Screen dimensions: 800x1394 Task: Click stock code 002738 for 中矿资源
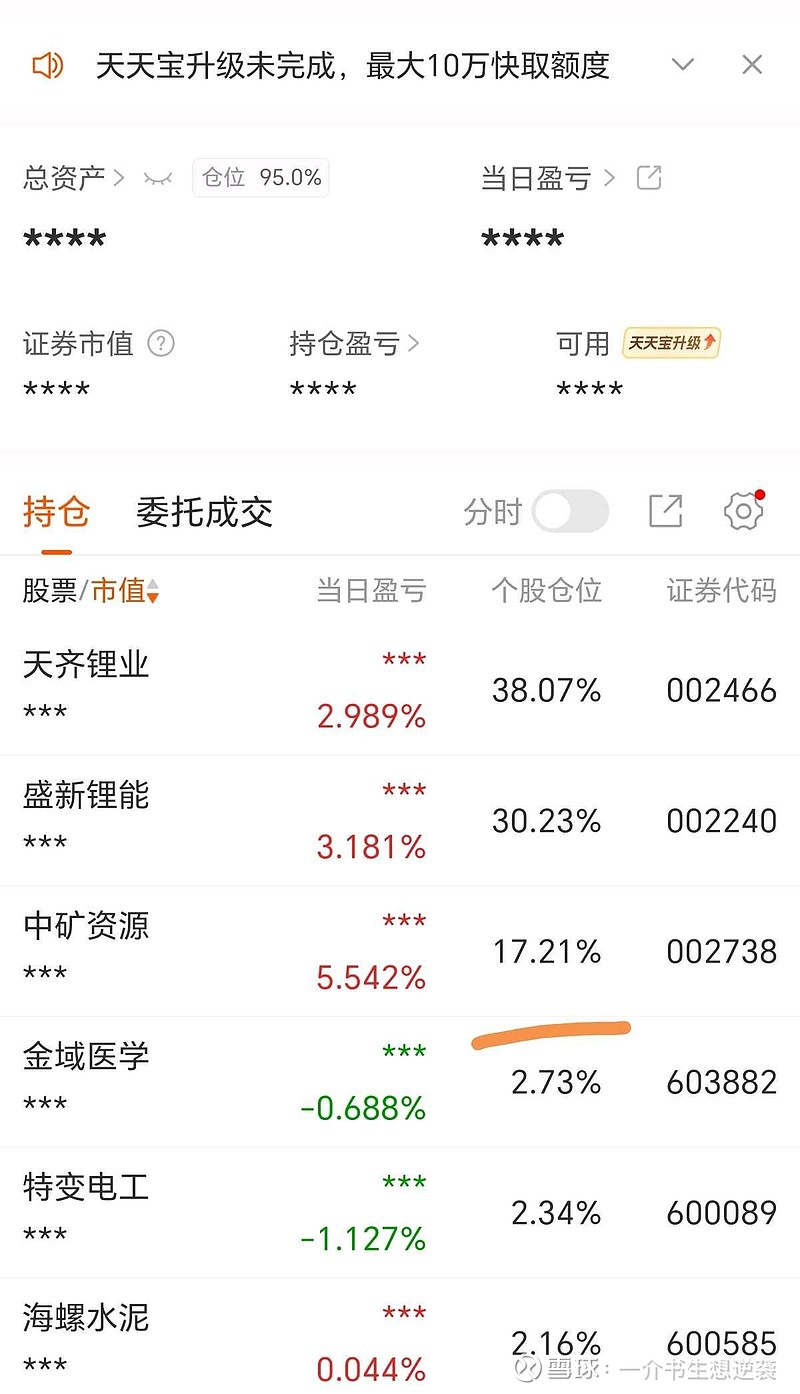(721, 952)
